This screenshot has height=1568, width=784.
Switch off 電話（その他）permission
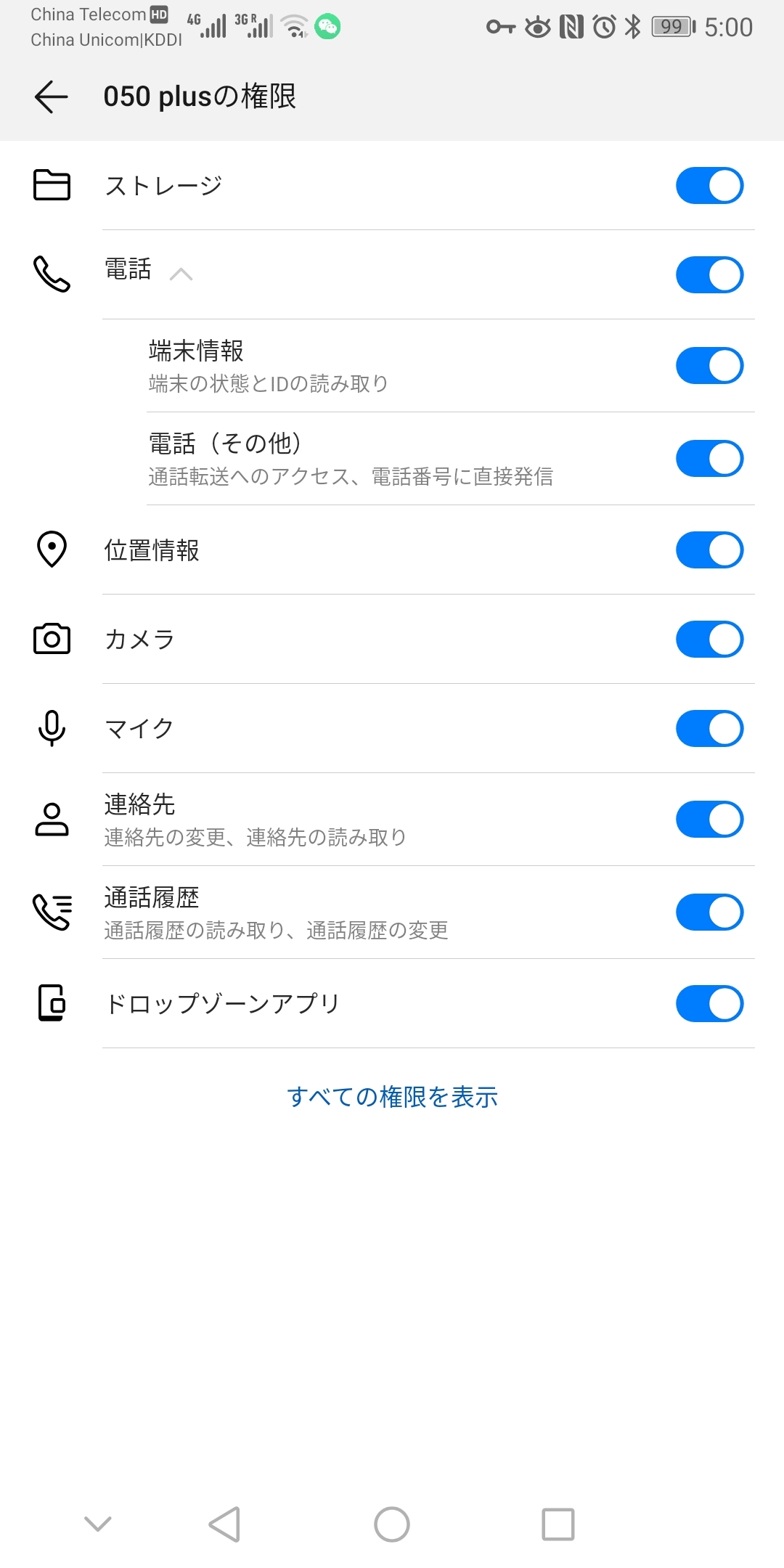[709, 459]
